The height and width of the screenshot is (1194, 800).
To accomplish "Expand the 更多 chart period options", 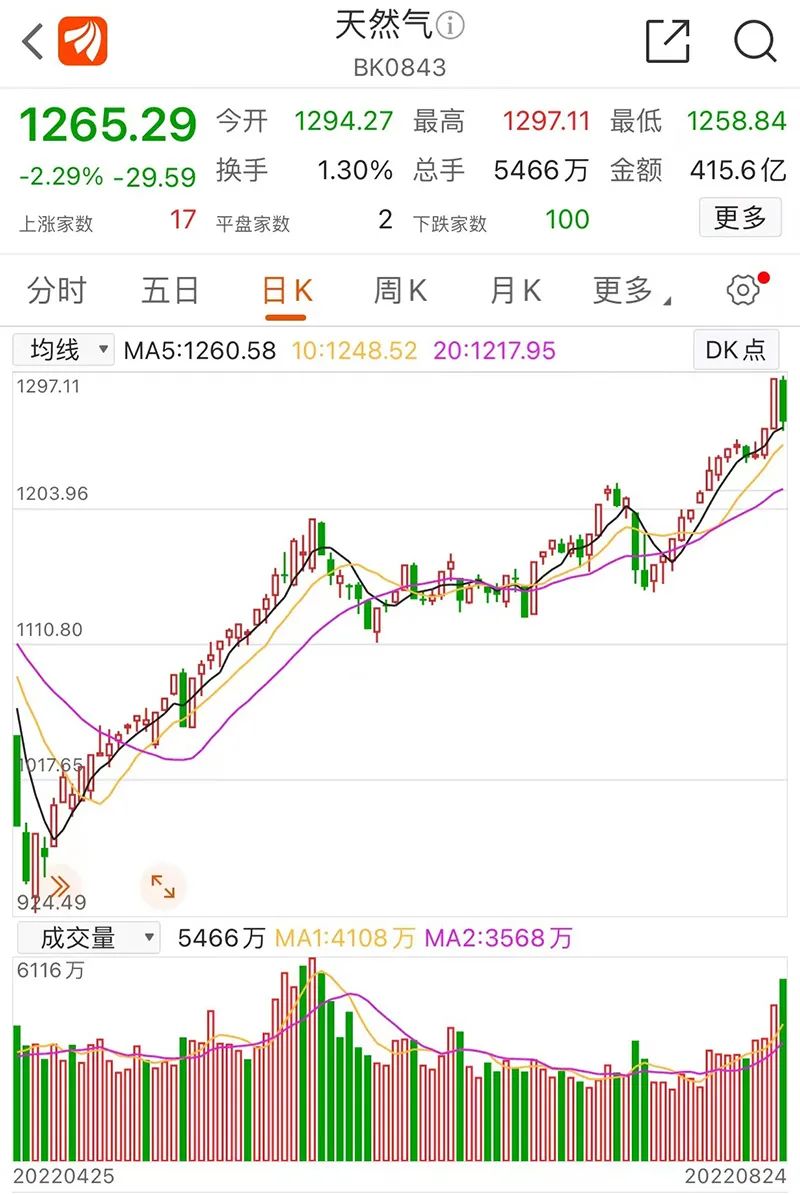I will [x=630, y=291].
